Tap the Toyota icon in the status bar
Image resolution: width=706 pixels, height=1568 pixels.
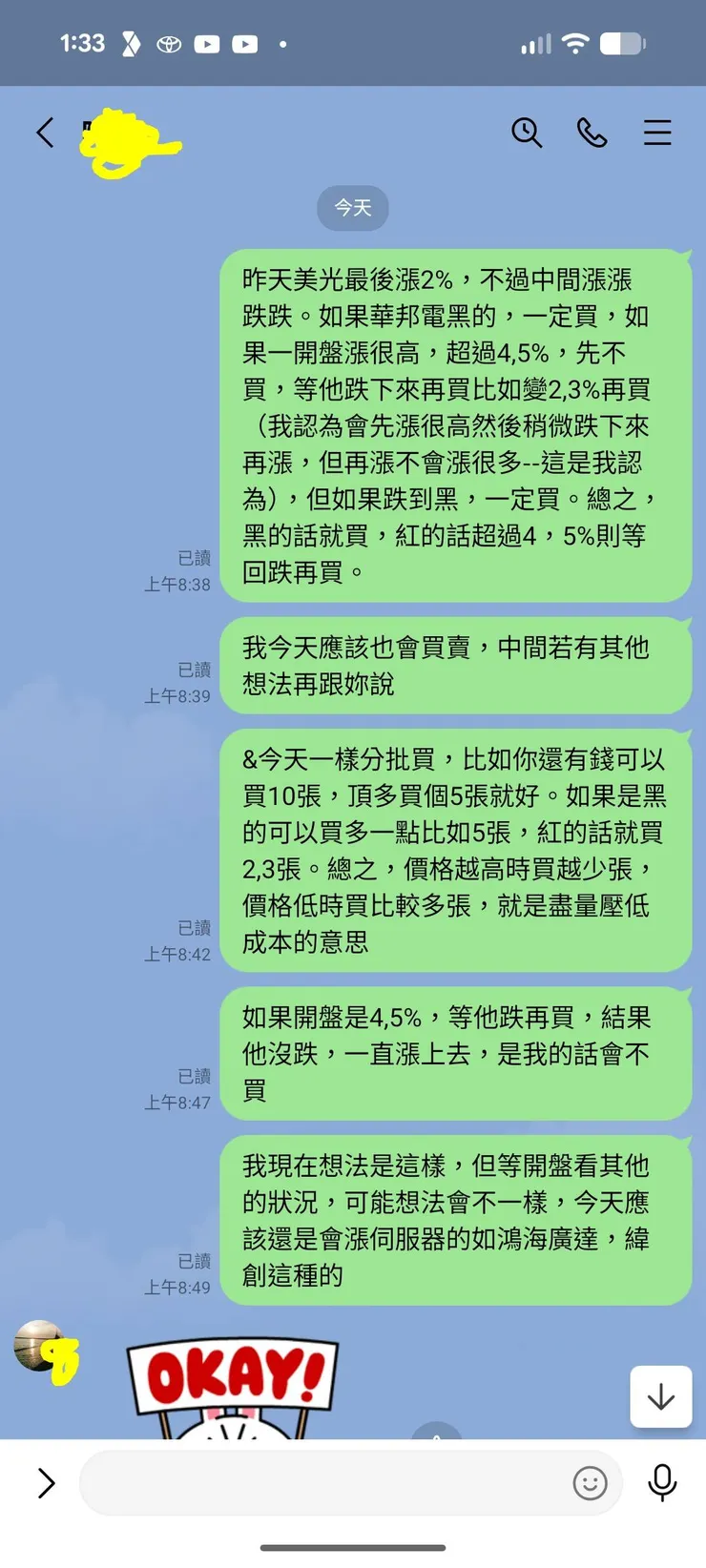(168, 43)
